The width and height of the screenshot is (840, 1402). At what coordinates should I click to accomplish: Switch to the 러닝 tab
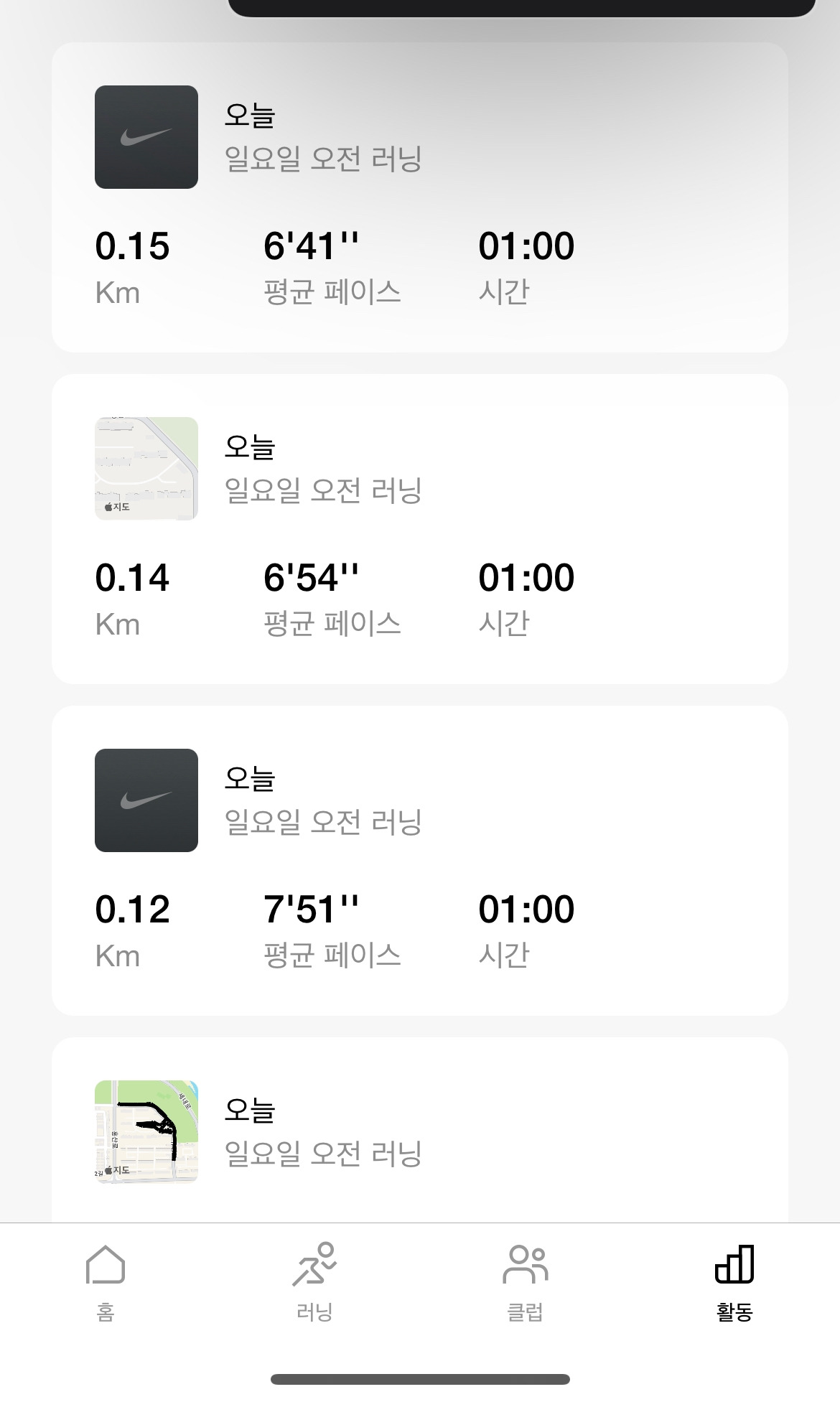coord(314,1283)
